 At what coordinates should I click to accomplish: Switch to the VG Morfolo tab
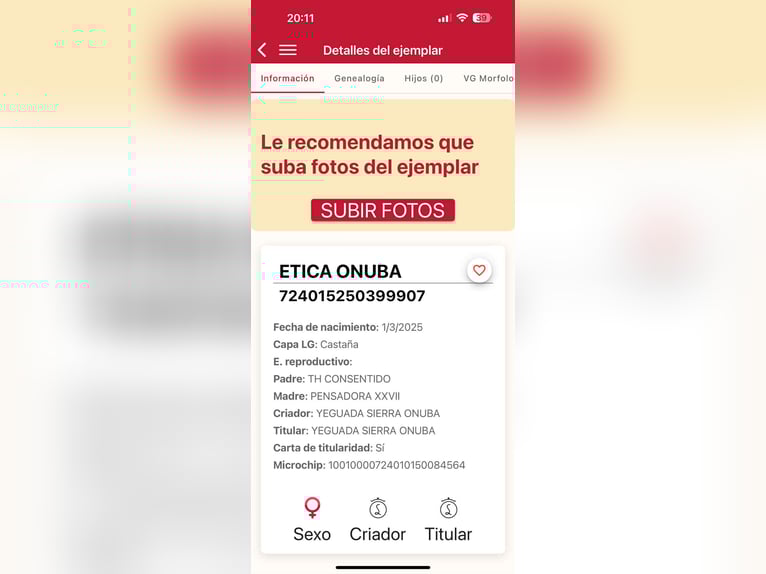488,78
